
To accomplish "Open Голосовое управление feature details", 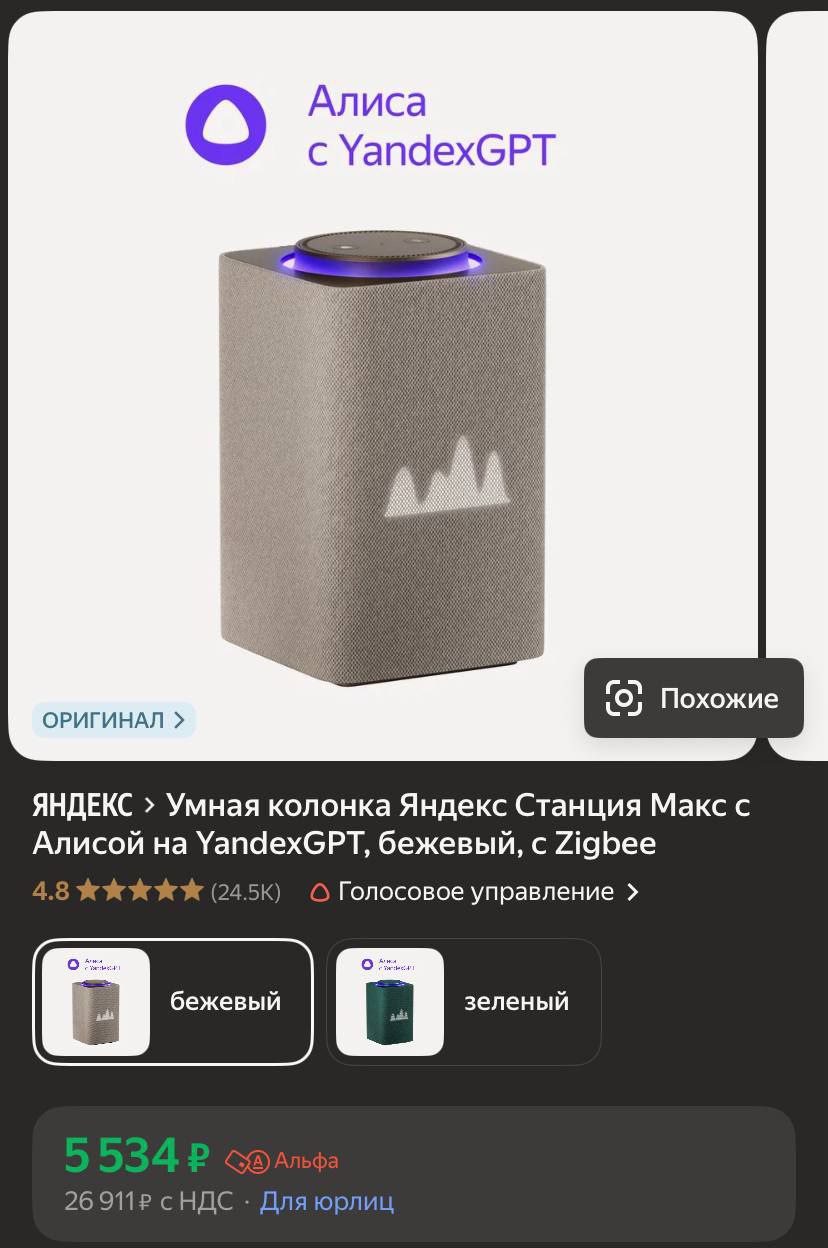I will click(x=476, y=891).
